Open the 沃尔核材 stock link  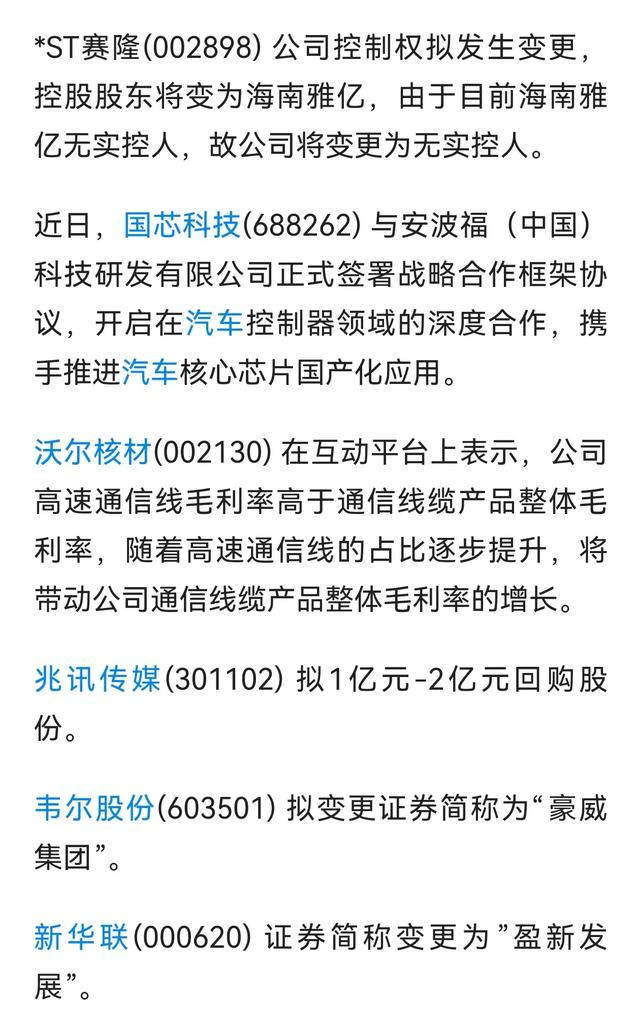[93, 453]
